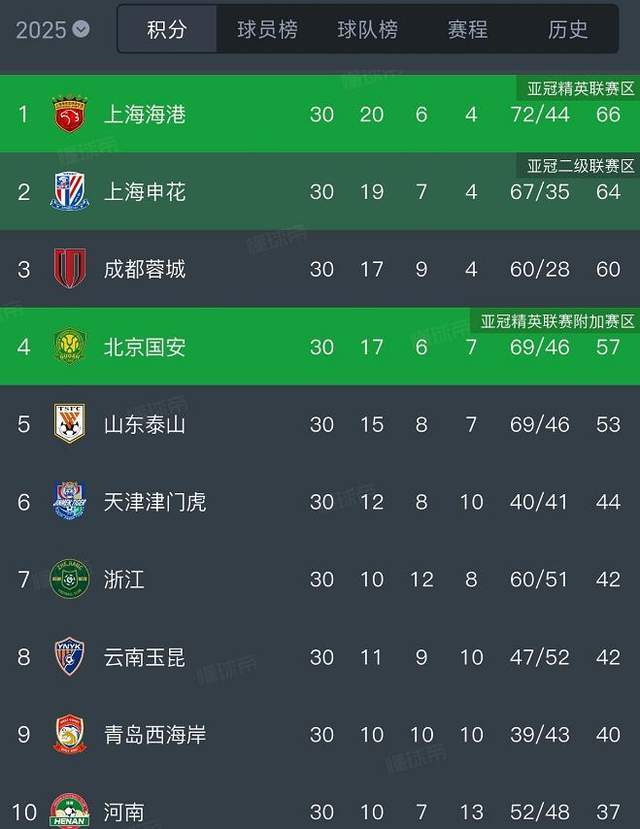Select the 积分 tab
The height and width of the screenshot is (829, 640).
click(x=167, y=29)
